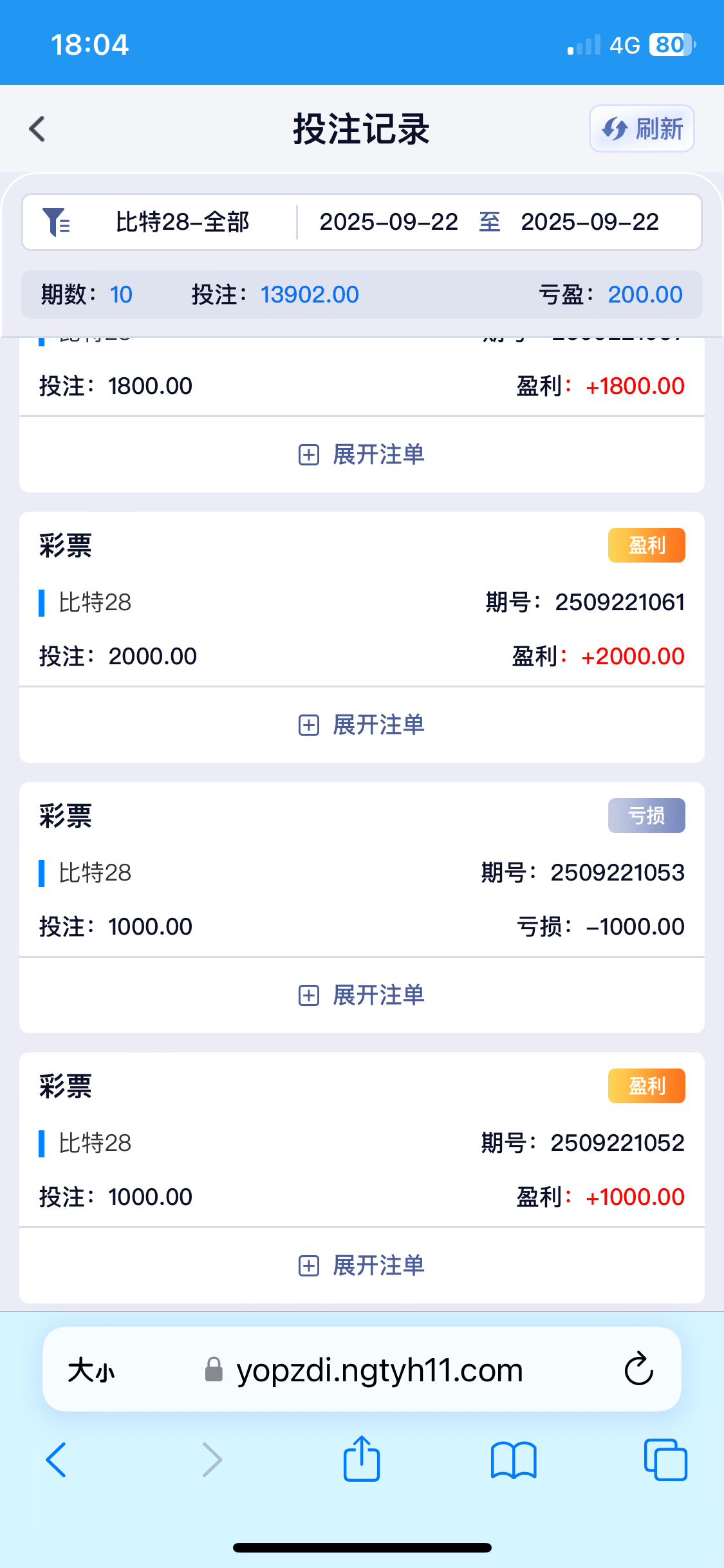Tap the URL field yopzdi.ngtyh11.com
Screen dimensions: 724x1568
(x=378, y=1369)
